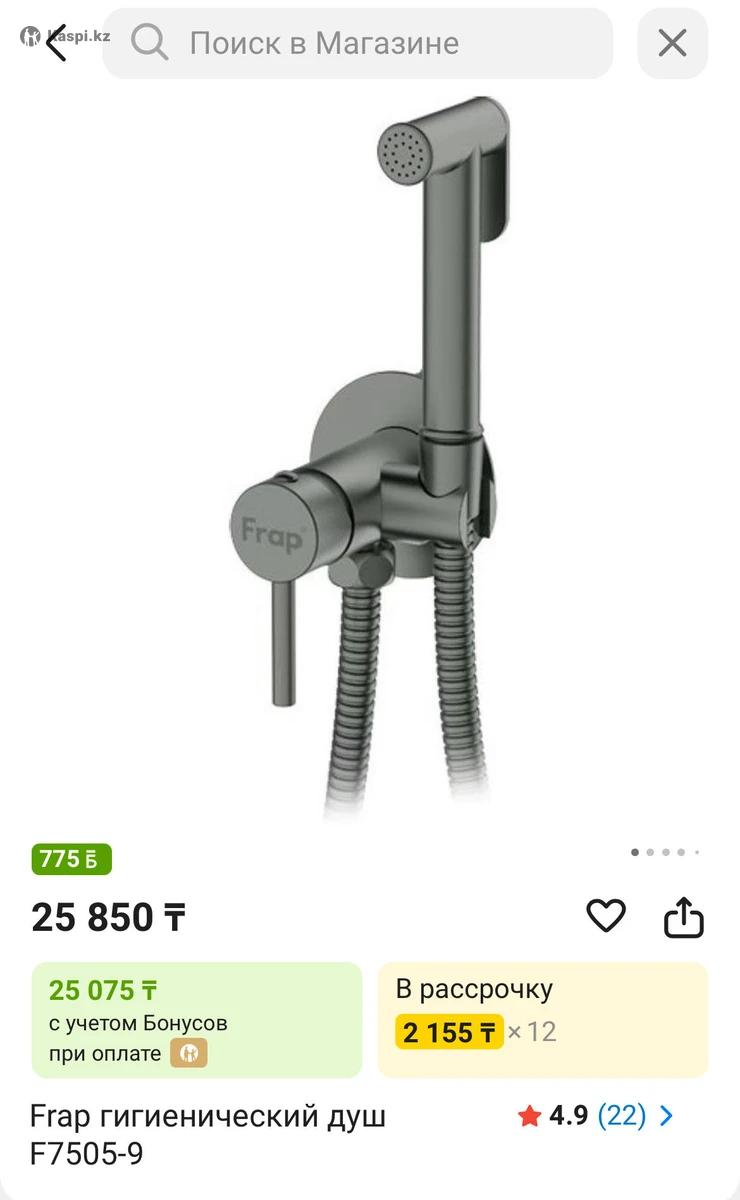Select the installment plan 2 155 ₸ ×12

tap(542, 1020)
